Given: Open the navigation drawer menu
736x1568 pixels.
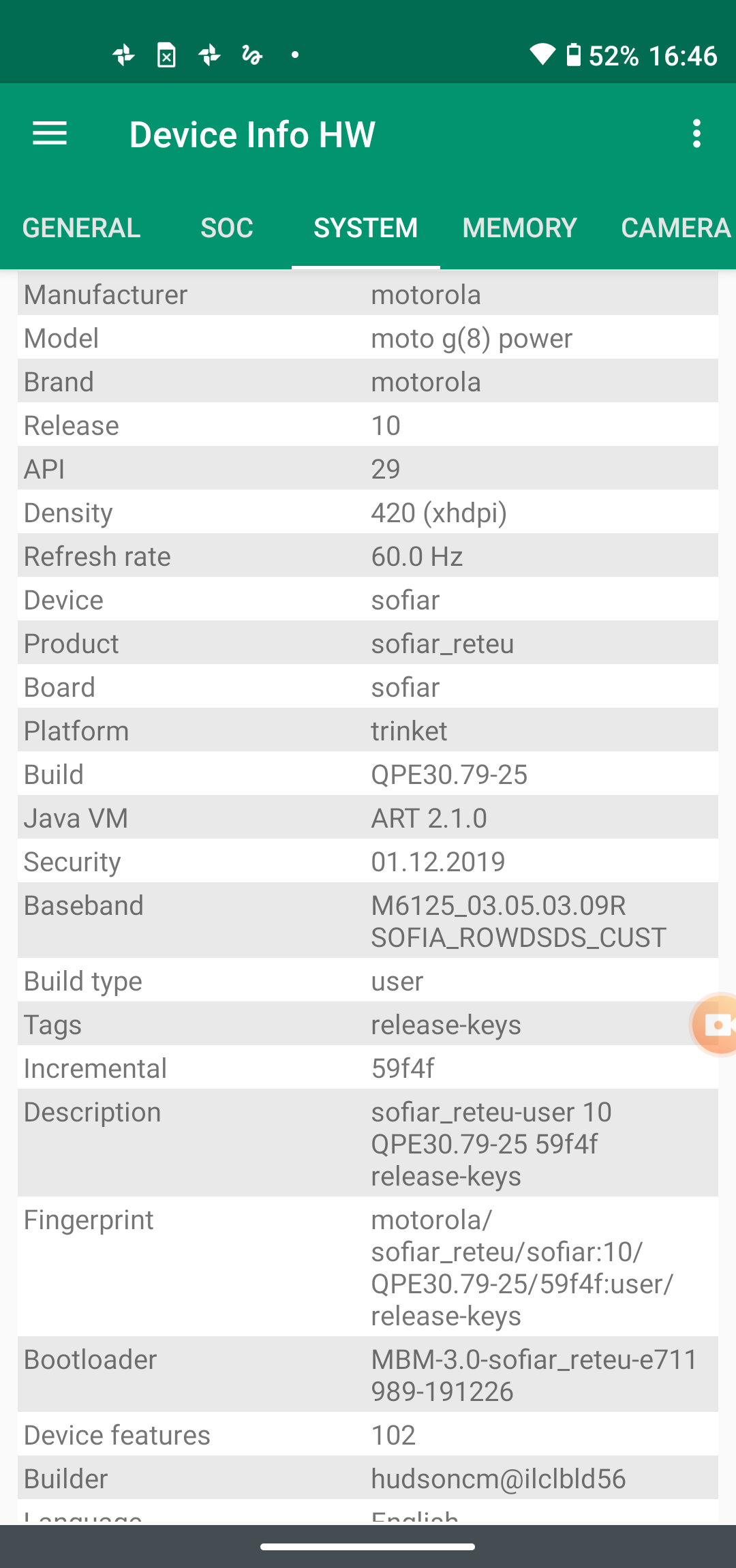Looking at the screenshot, I should click(x=50, y=134).
